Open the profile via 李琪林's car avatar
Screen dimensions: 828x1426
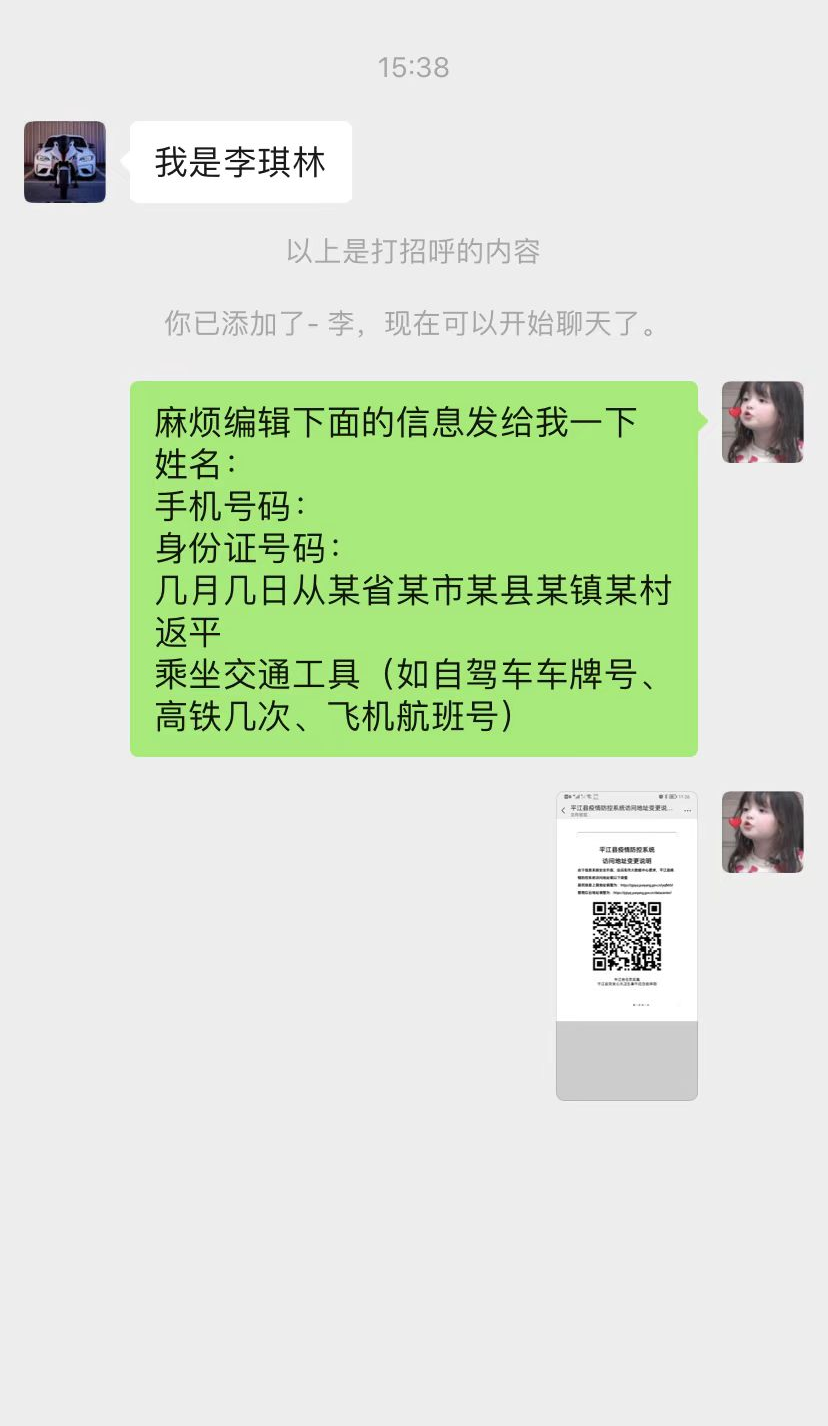tap(65, 162)
